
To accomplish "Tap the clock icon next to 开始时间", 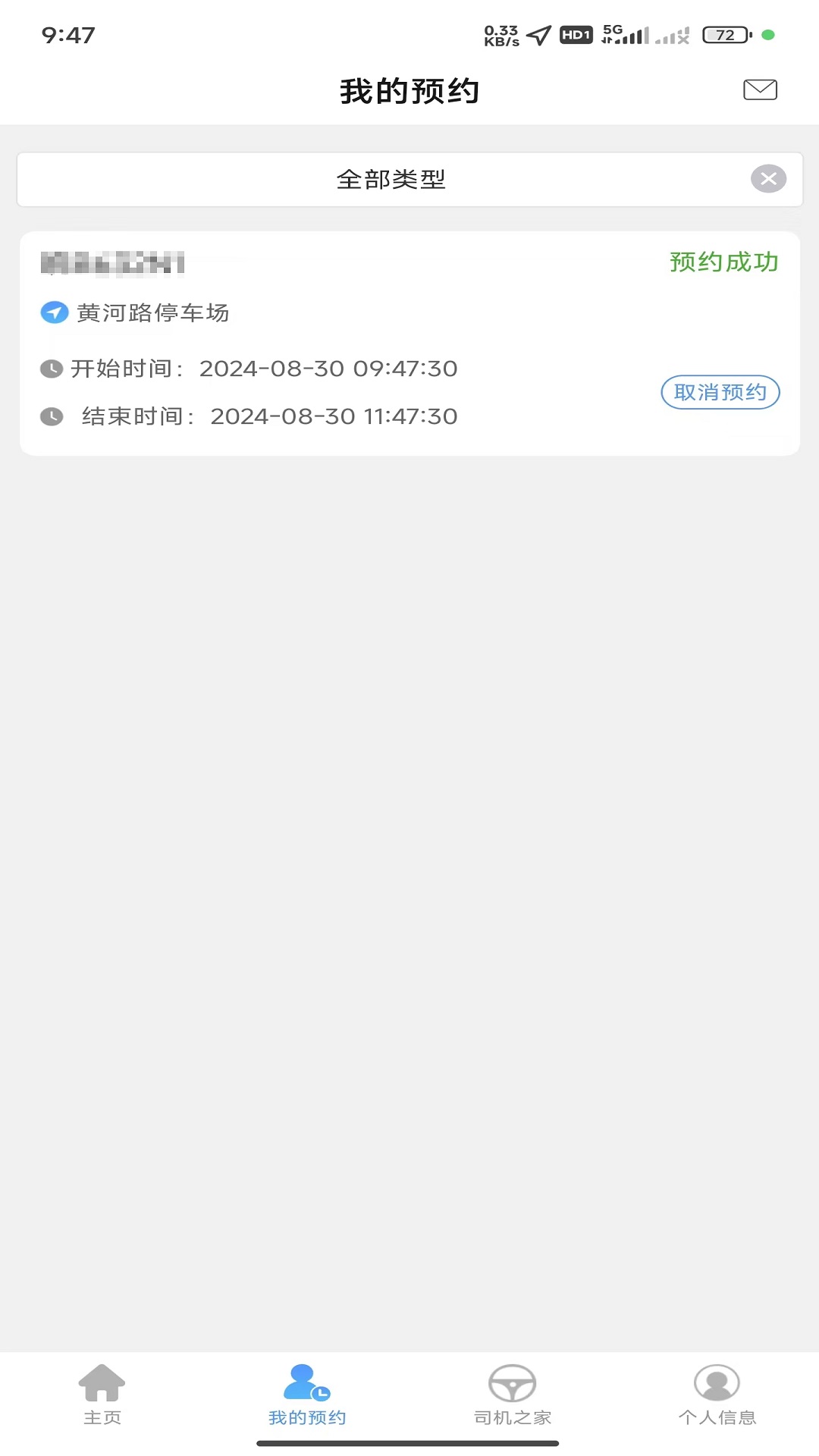I will click(x=50, y=368).
